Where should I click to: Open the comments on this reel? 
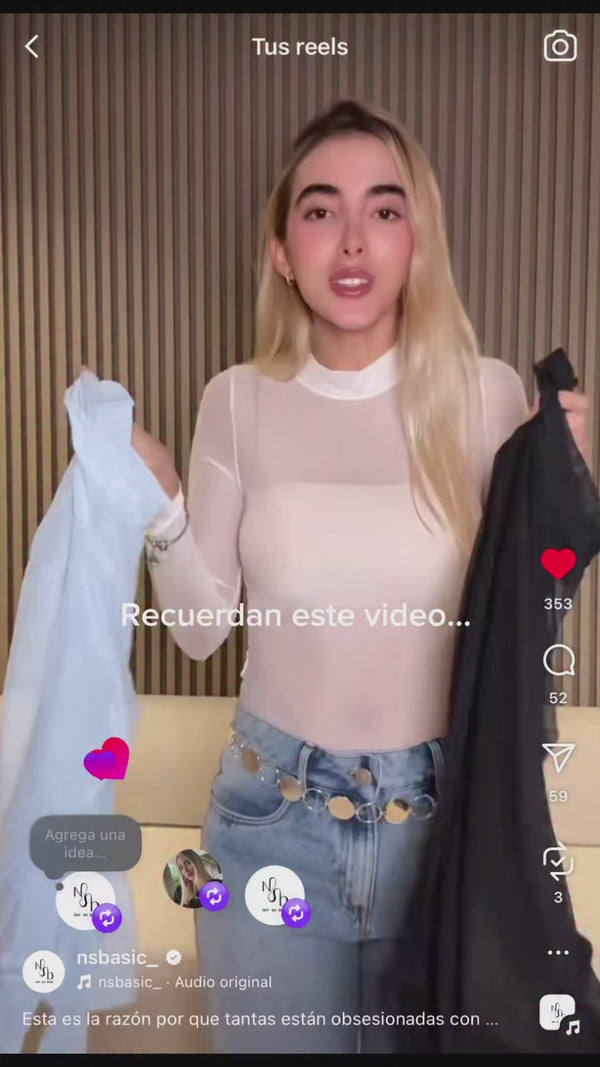tap(558, 660)
